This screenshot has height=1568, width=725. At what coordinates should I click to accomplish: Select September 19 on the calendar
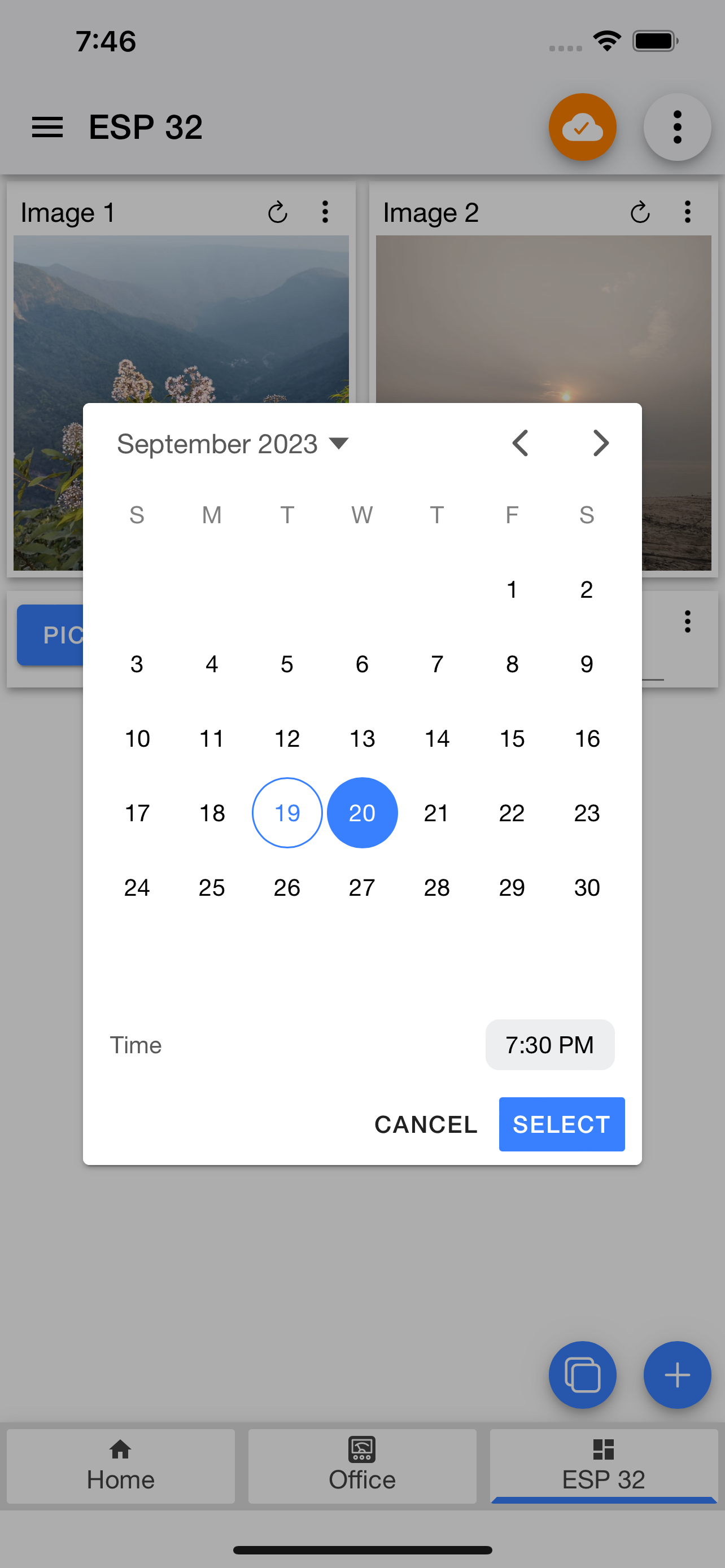287,813
